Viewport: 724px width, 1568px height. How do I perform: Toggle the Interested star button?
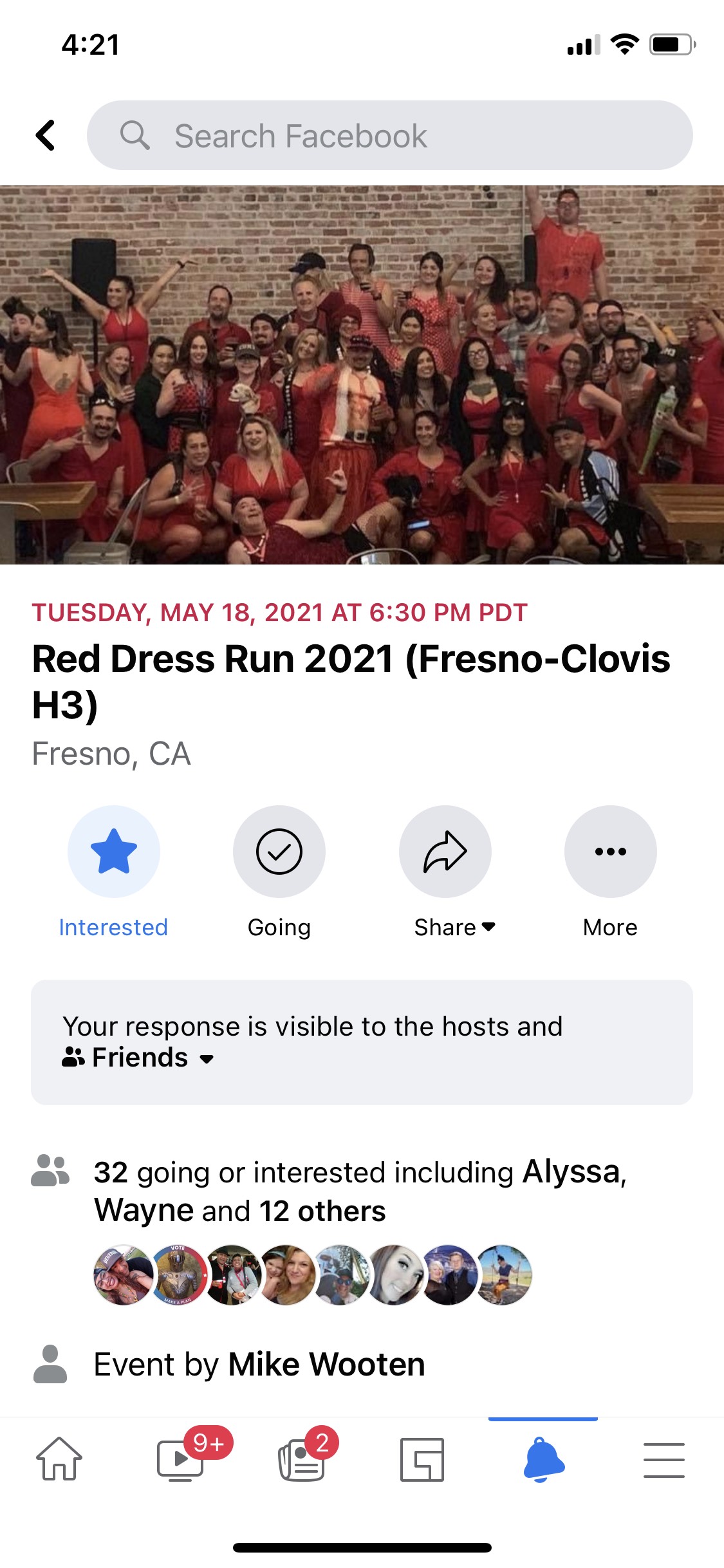pyautogui.click(x=114, y=851)
